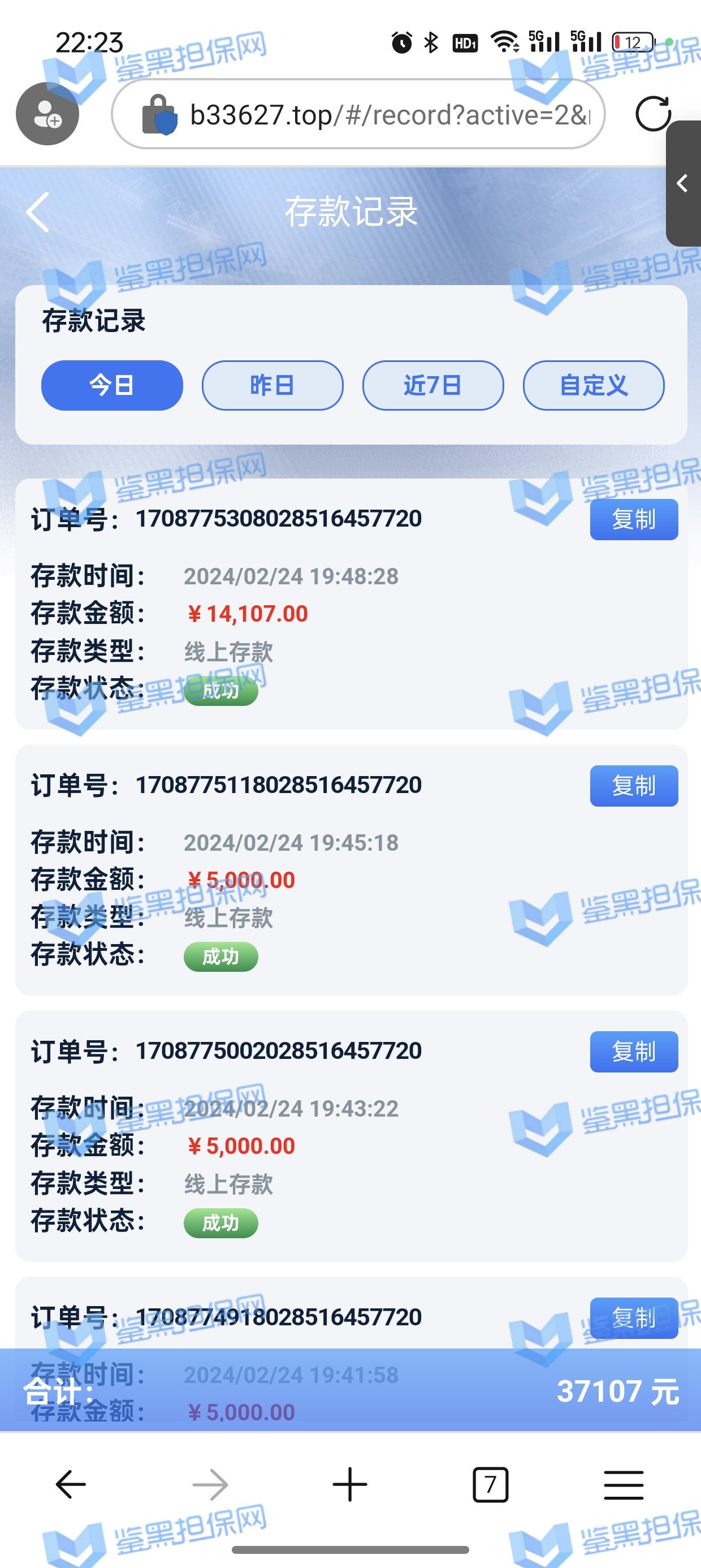Open the browser hamburger menu
The width and height of the screenshot is (701, 1568).
pyautogui.click(x=624, y=1485)
